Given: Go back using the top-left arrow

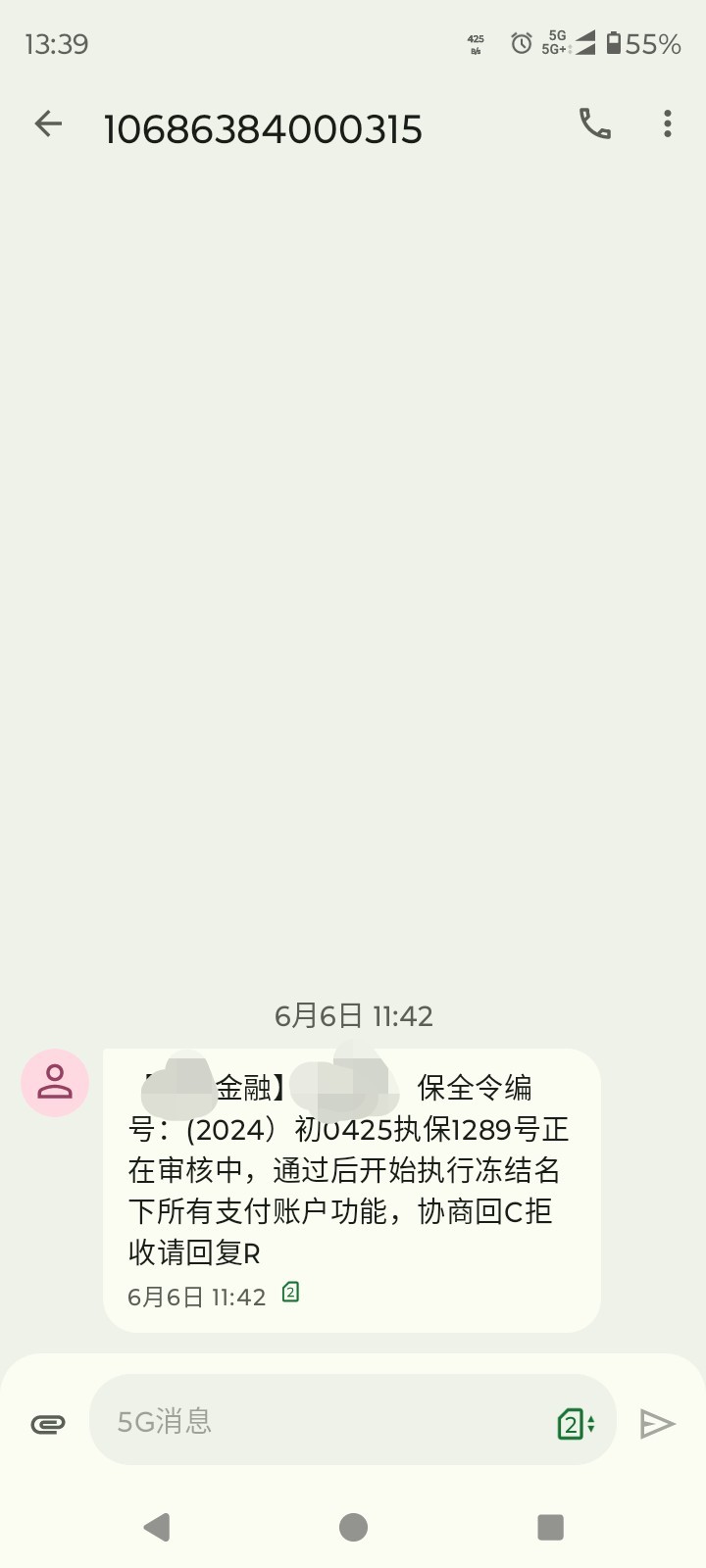Looking at the screenshot, I should click(48, 123).
